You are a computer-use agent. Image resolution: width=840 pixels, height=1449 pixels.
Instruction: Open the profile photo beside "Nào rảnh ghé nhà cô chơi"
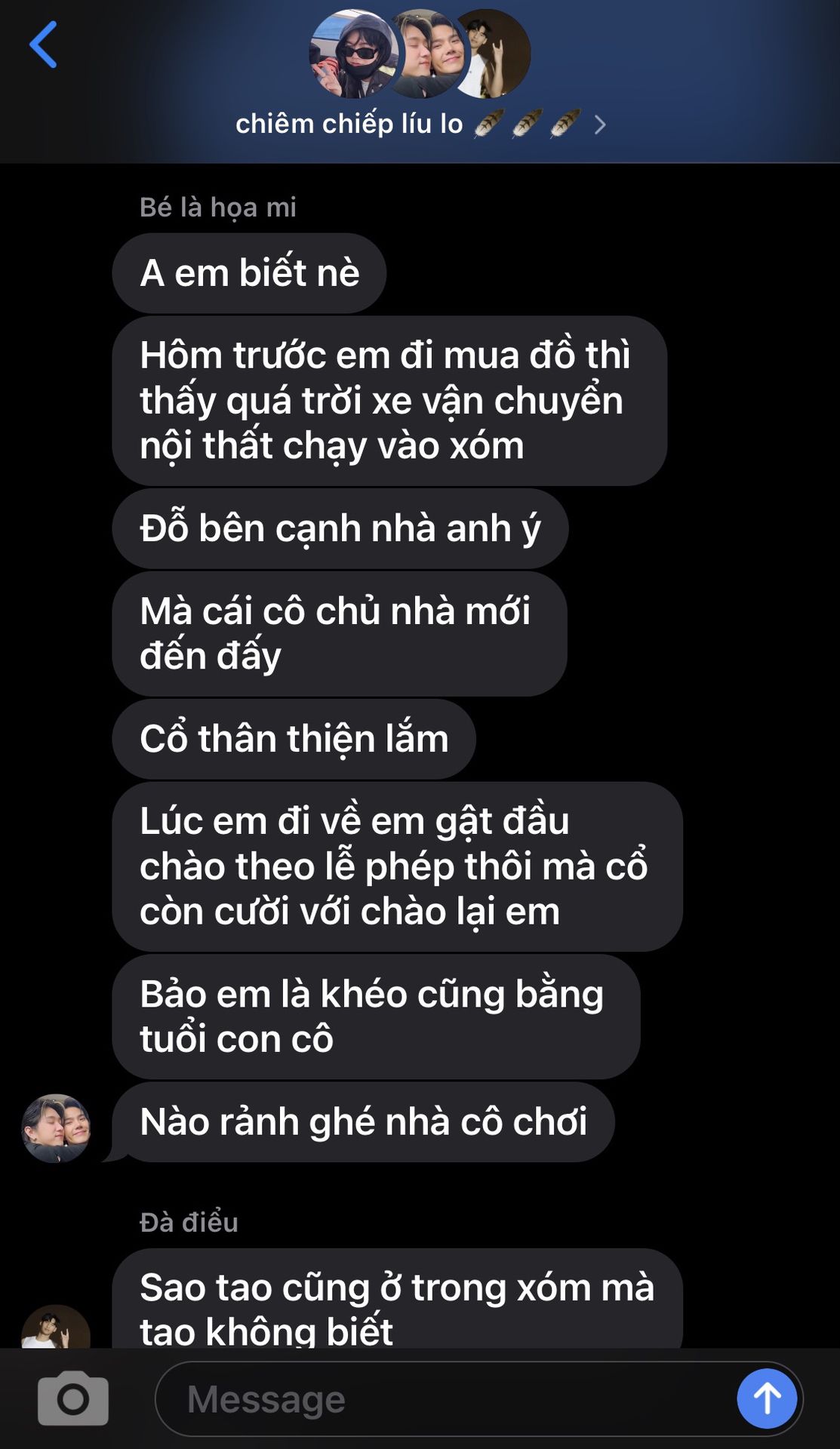pyautogui.click(x=56, y=1128)
